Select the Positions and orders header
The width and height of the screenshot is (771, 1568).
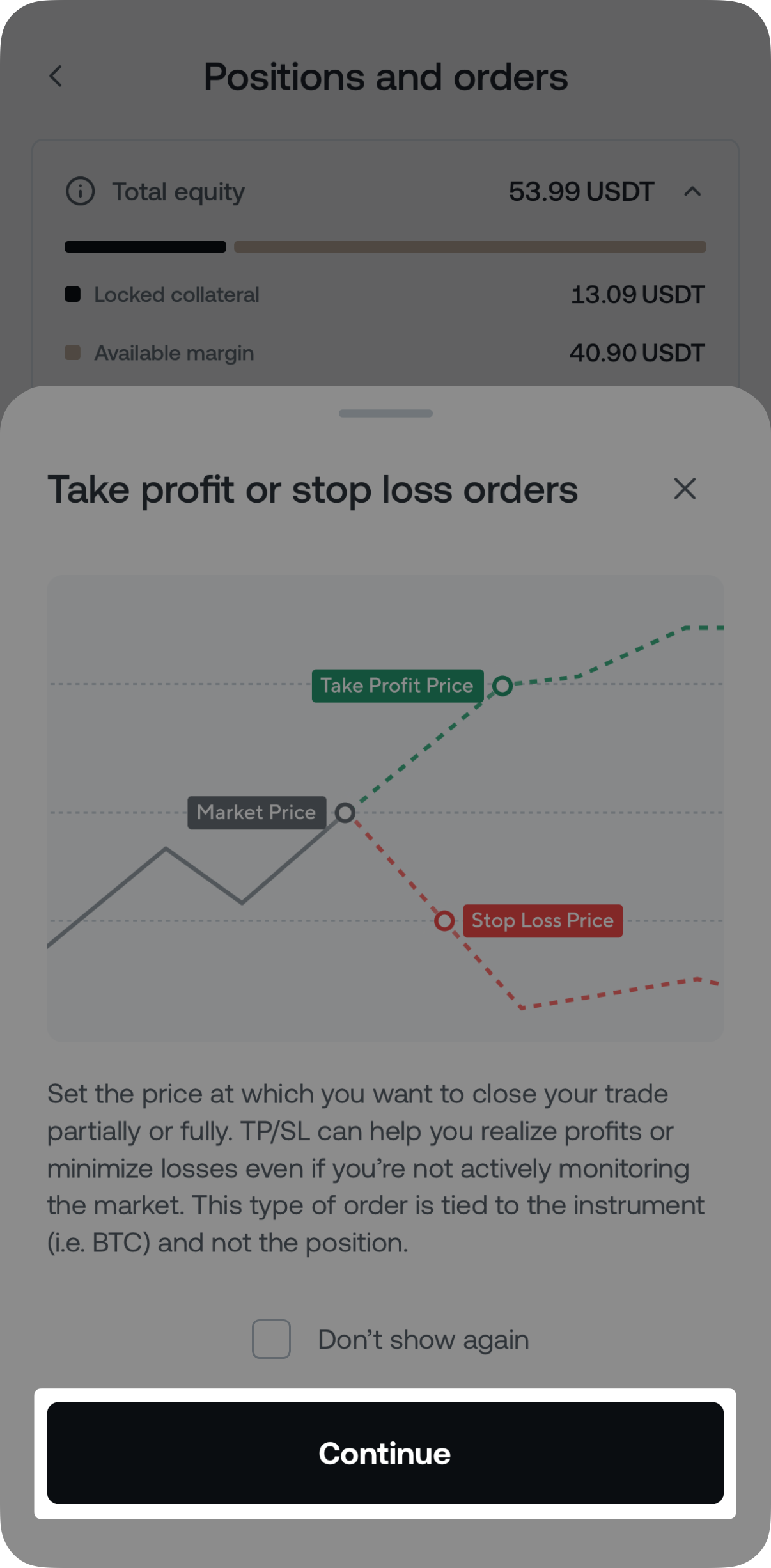(x=385, y=76)
